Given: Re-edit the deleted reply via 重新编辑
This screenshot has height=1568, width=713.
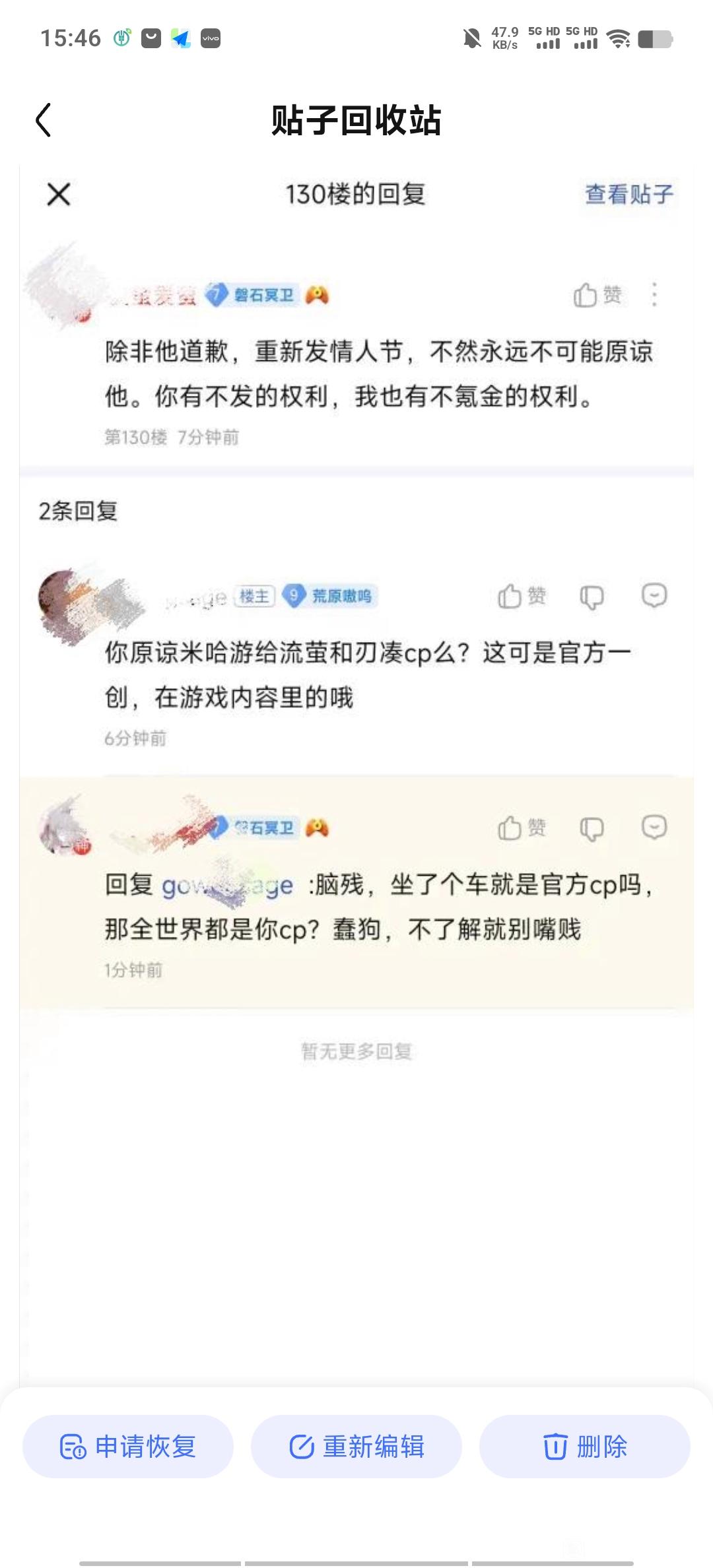Looking at the screenshot, I should coord(356,1447).
